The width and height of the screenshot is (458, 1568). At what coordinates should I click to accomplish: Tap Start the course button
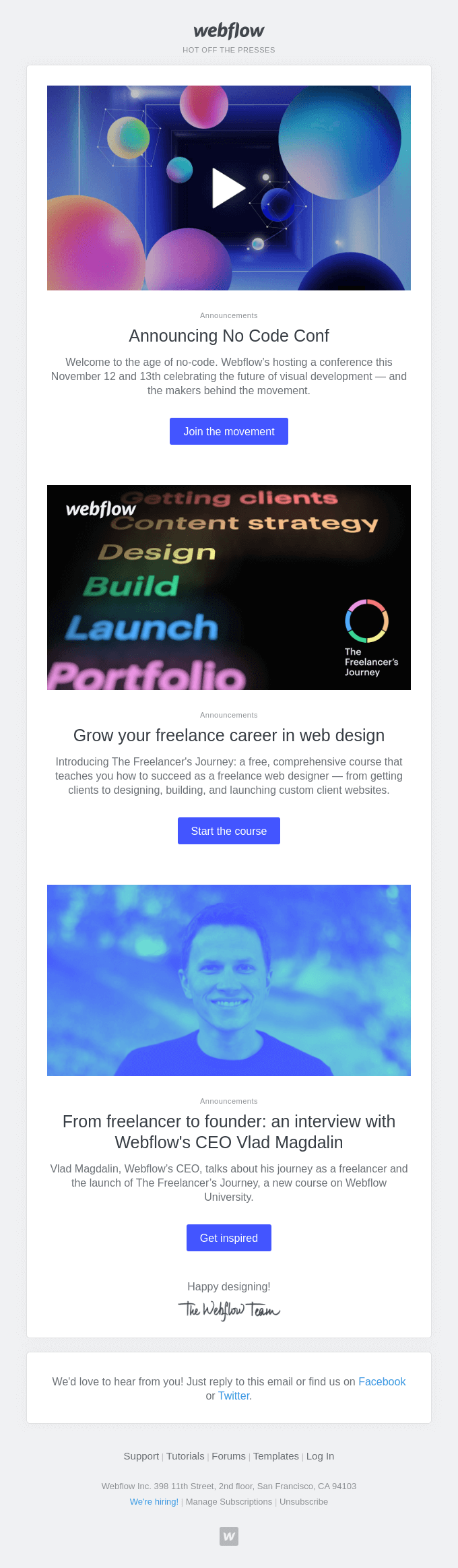(229, 831)
